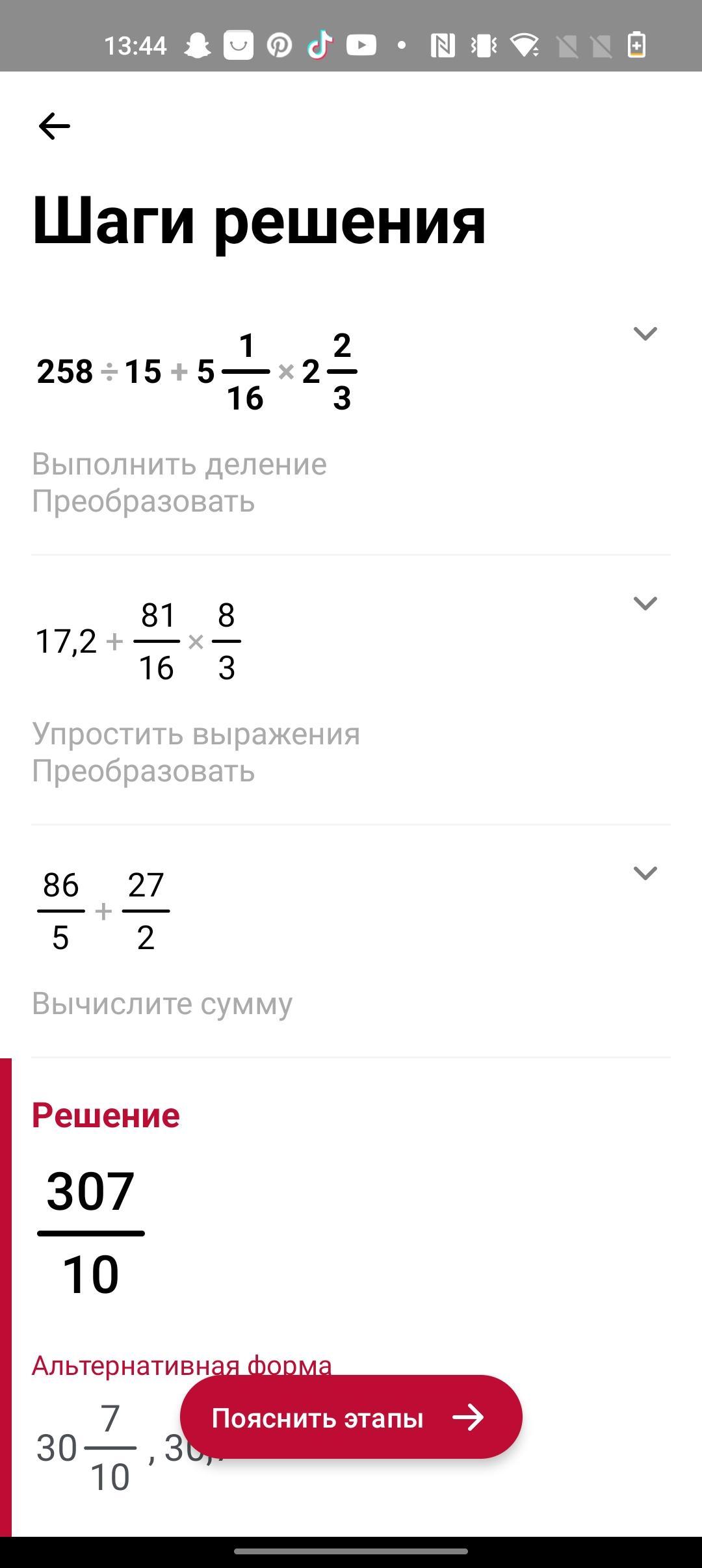Expand the 17,2 + 81/16 × 8/3 step
The height and width of the screenshot is (1568, 702).
coord(645,604)
